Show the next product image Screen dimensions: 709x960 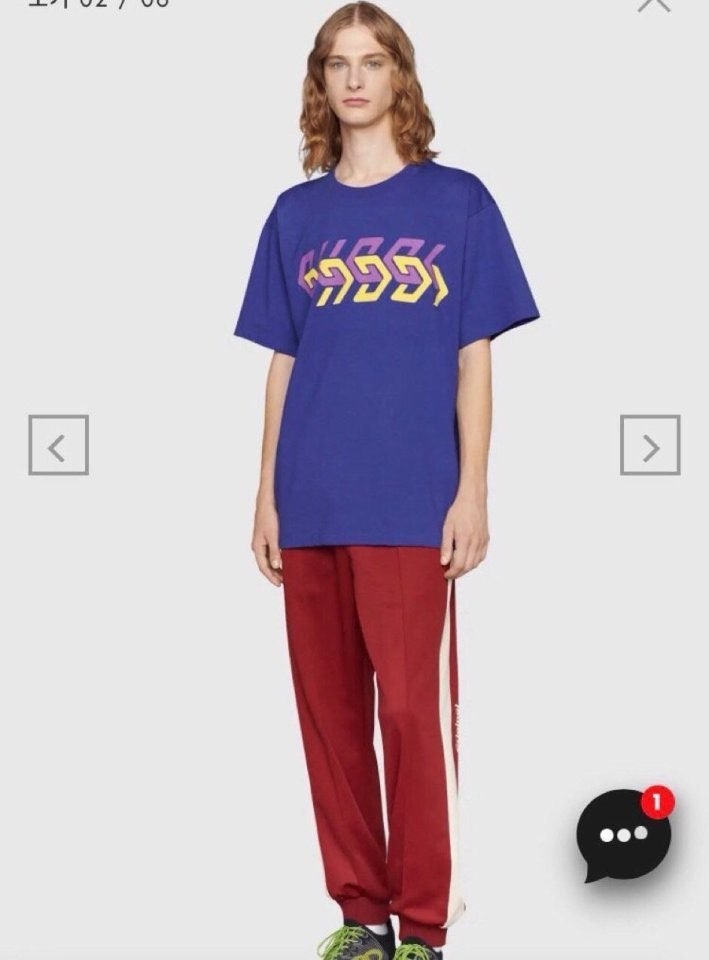pyautogui.click(x=650, y=445)
